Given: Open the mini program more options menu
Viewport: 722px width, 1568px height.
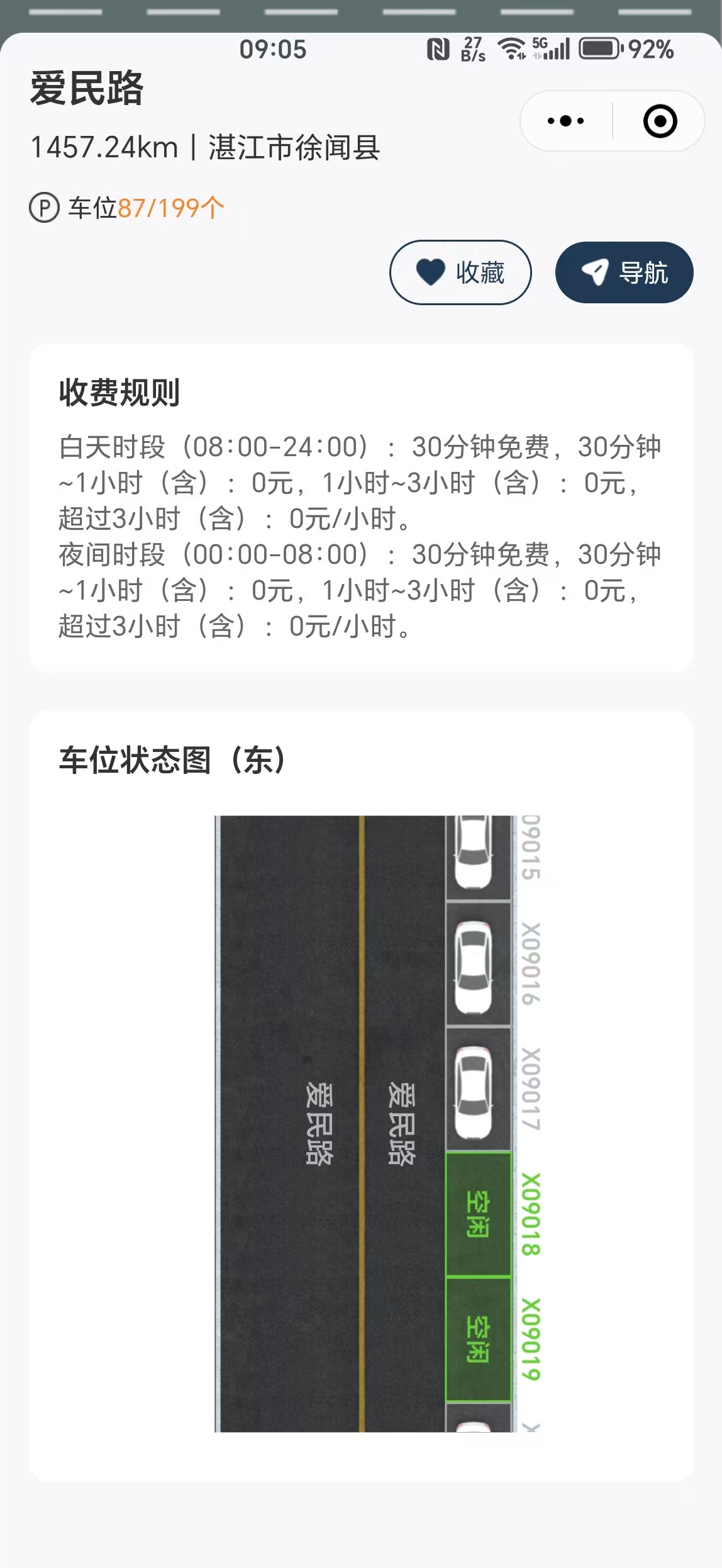Looking at the screenshot, I should (x=565, y=121).
